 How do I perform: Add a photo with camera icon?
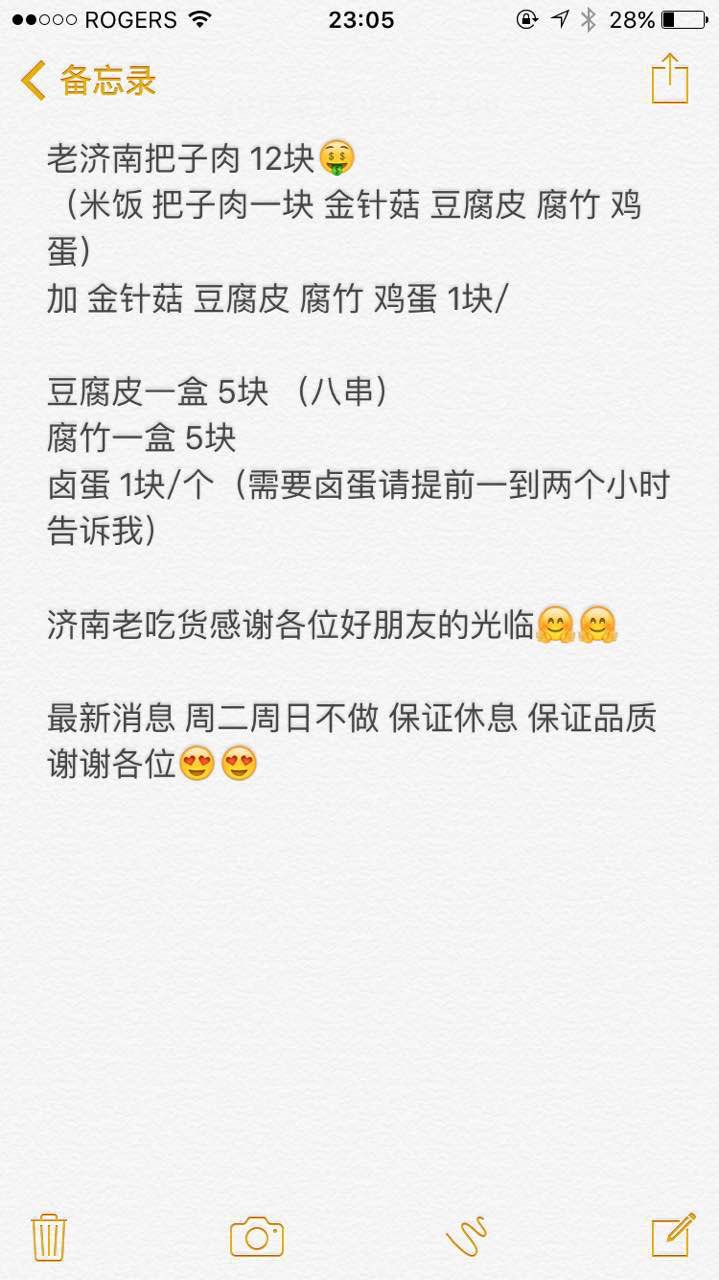(257, 1237)
